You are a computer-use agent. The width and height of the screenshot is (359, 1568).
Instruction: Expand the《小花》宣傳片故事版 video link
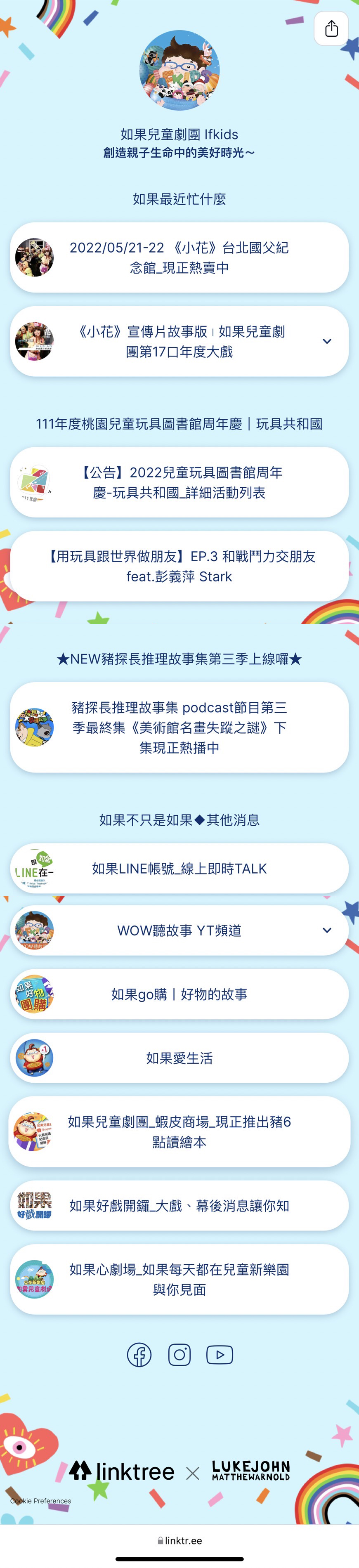click(x=327, y=342)
